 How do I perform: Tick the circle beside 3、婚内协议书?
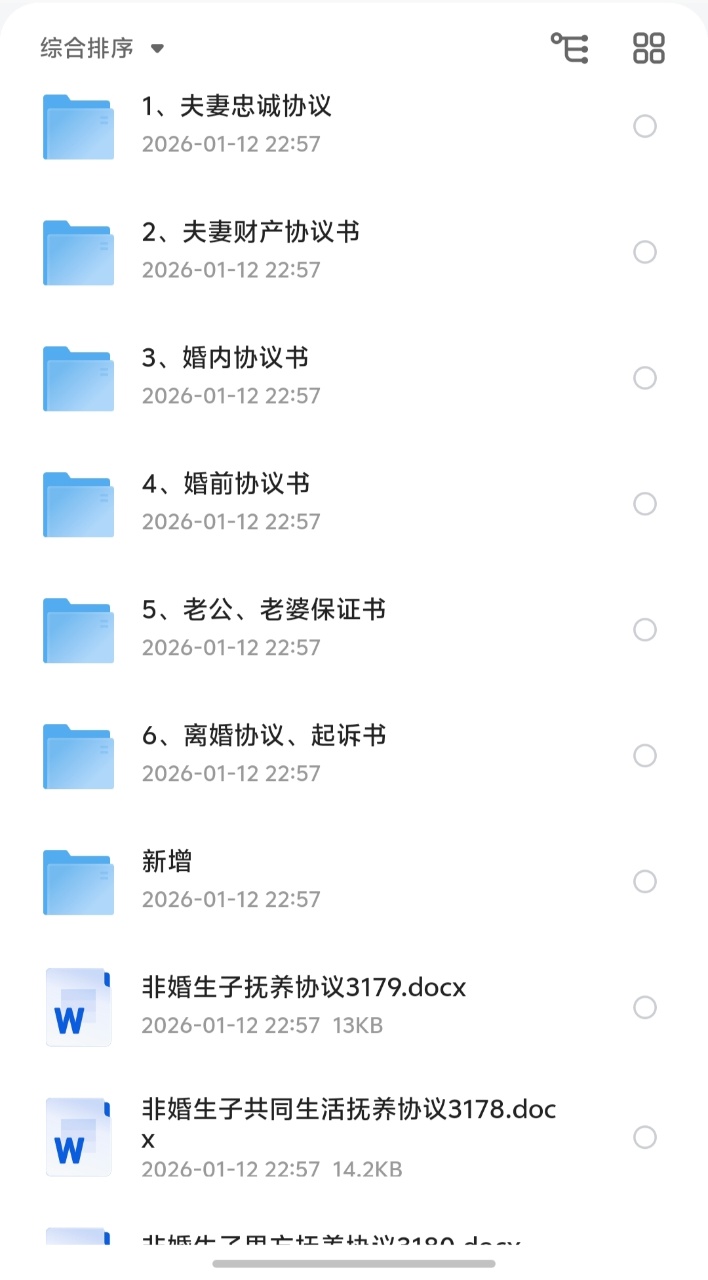(645, 378)
